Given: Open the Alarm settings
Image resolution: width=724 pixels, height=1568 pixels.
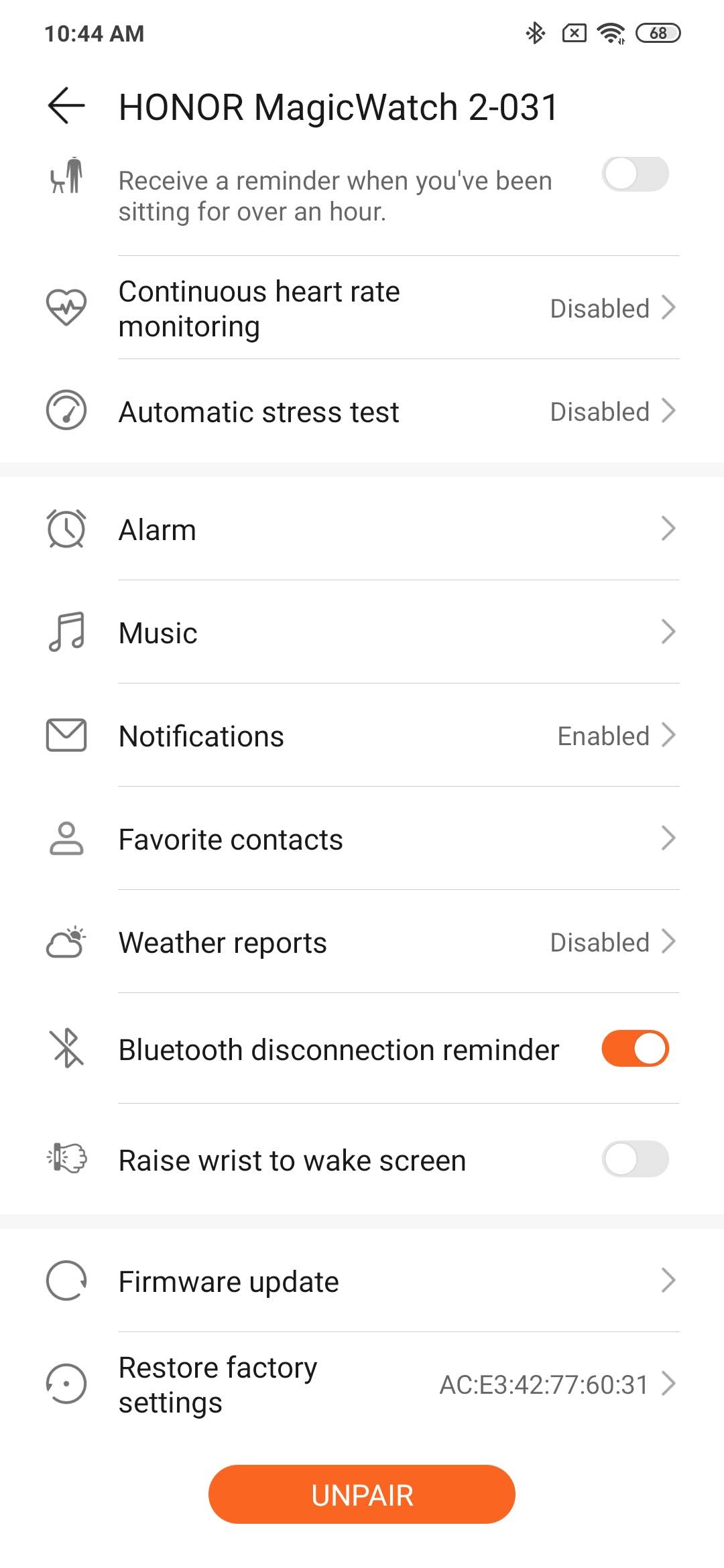Looking at the screenshot, I should [x=362, y=529].
